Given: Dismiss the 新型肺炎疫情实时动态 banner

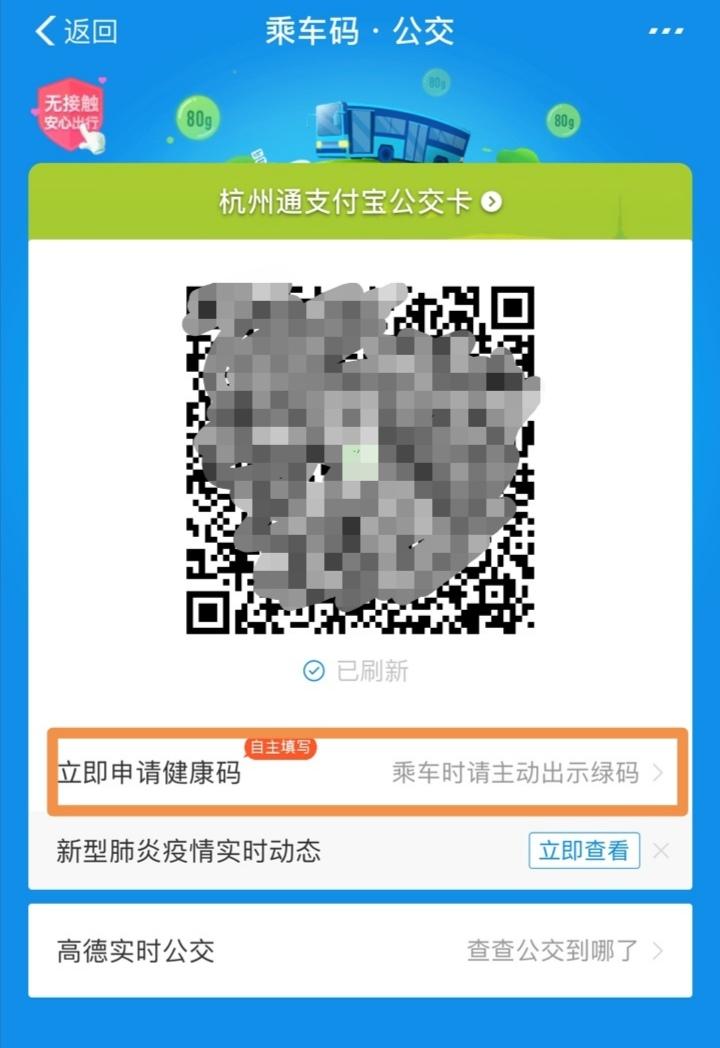Looking at the screenshot, I should [x=661, y=851].
